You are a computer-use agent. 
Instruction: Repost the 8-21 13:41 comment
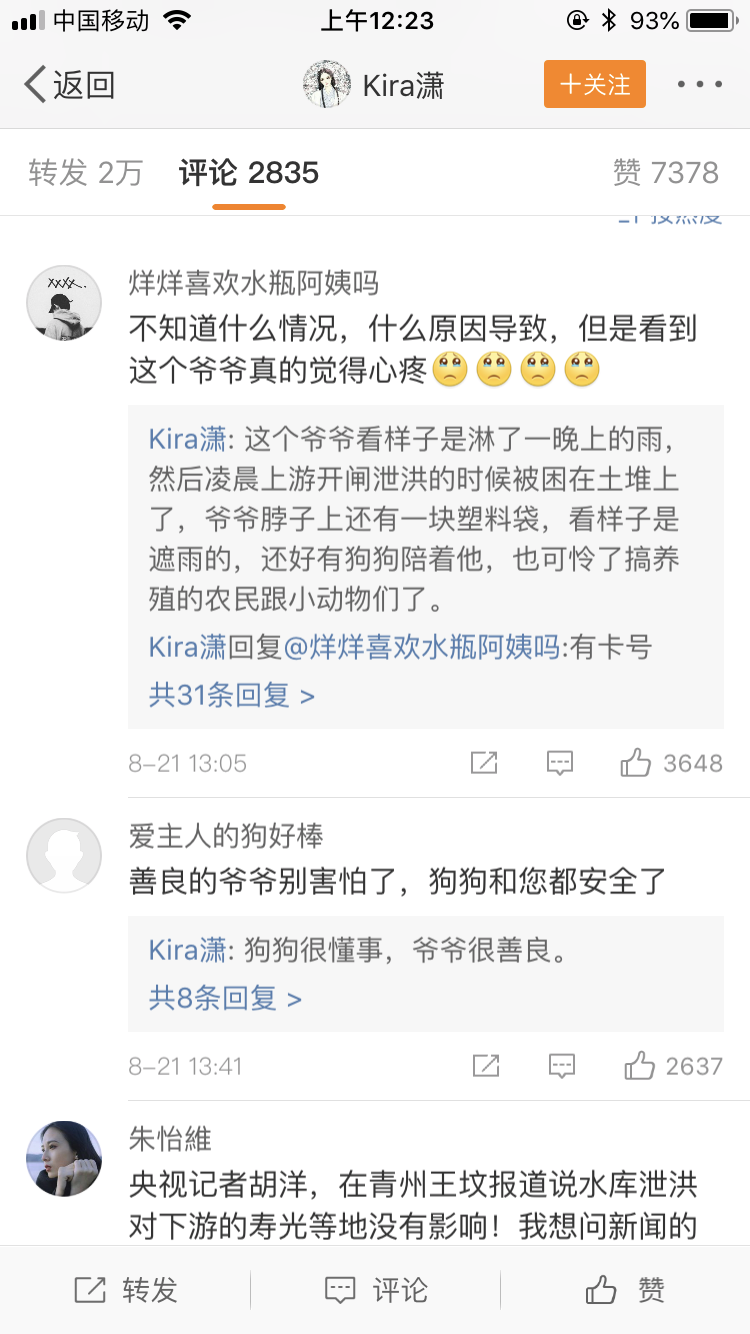pyautogui.click(x=486, y=1066)
